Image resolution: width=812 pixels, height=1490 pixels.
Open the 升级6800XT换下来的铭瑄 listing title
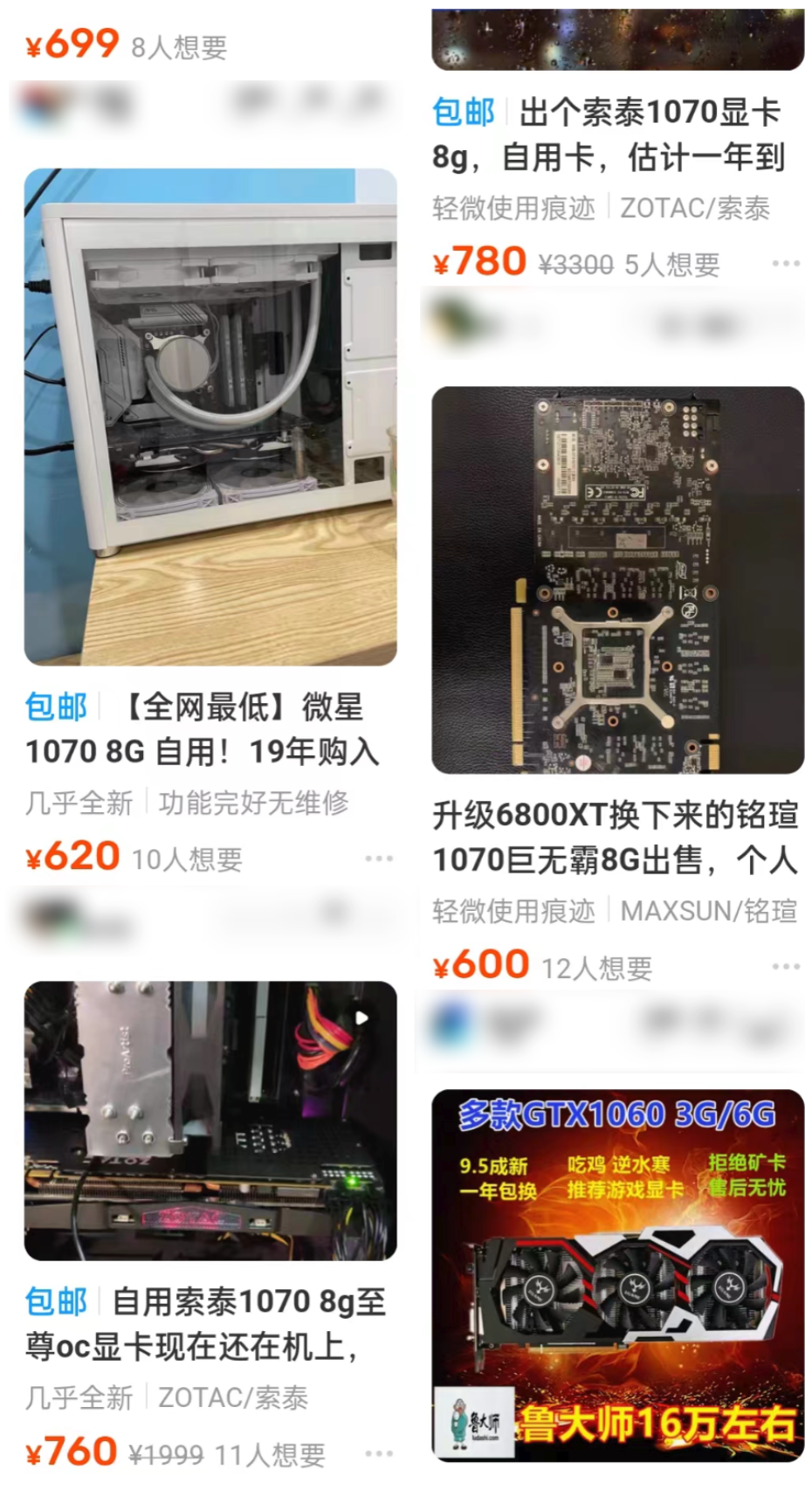(616, 837)
